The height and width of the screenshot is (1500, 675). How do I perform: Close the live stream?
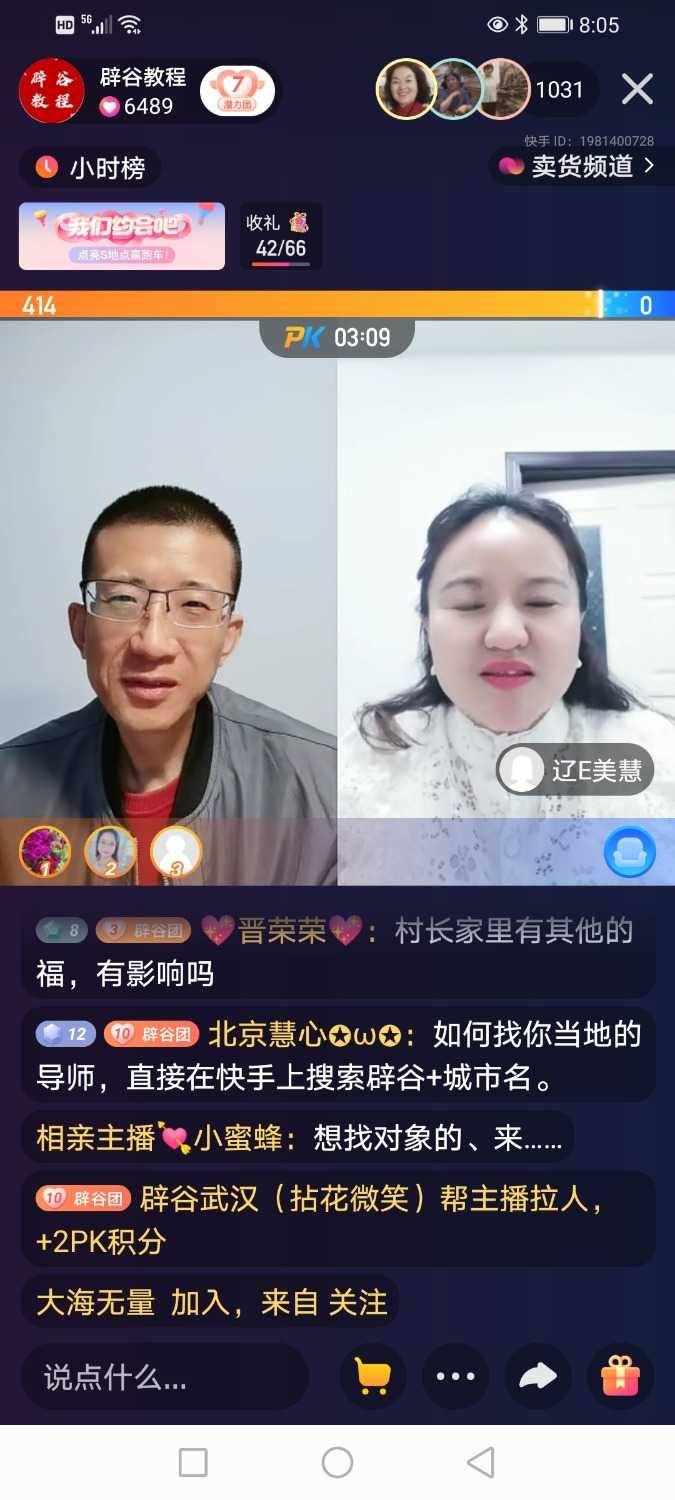[637, 90]
